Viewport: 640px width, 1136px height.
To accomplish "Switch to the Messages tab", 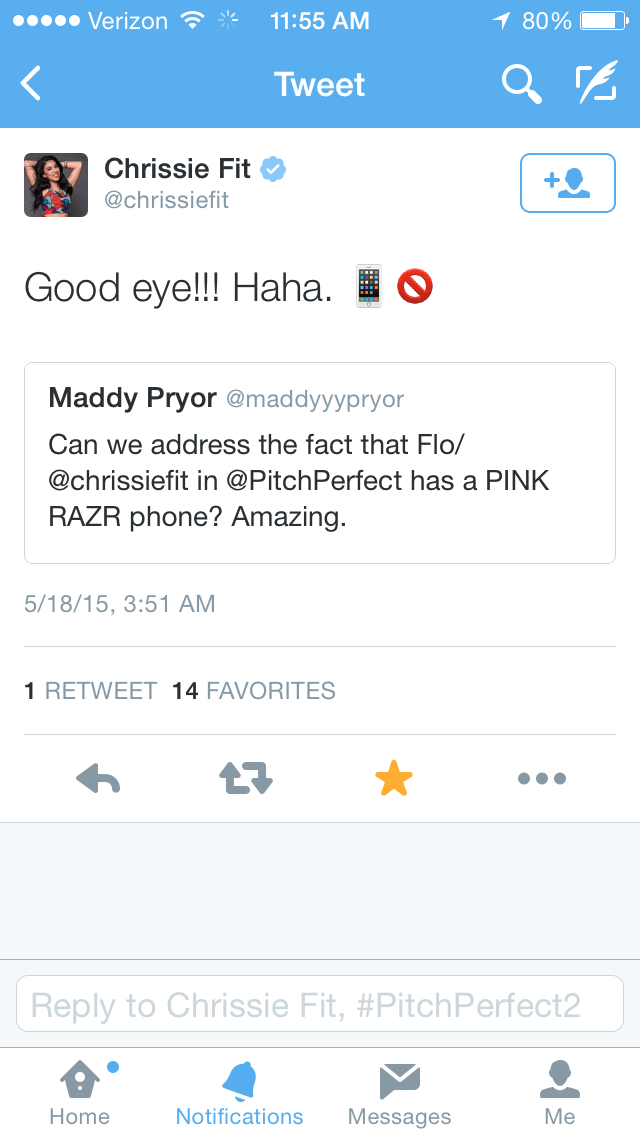I will tap(399, 1092).
